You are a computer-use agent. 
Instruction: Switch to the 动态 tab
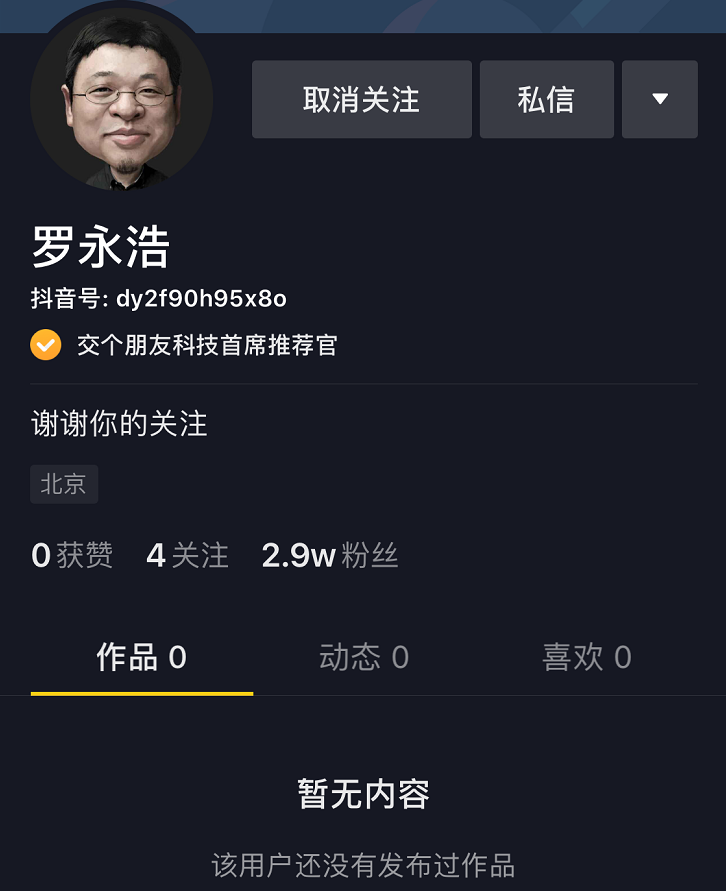363,657
